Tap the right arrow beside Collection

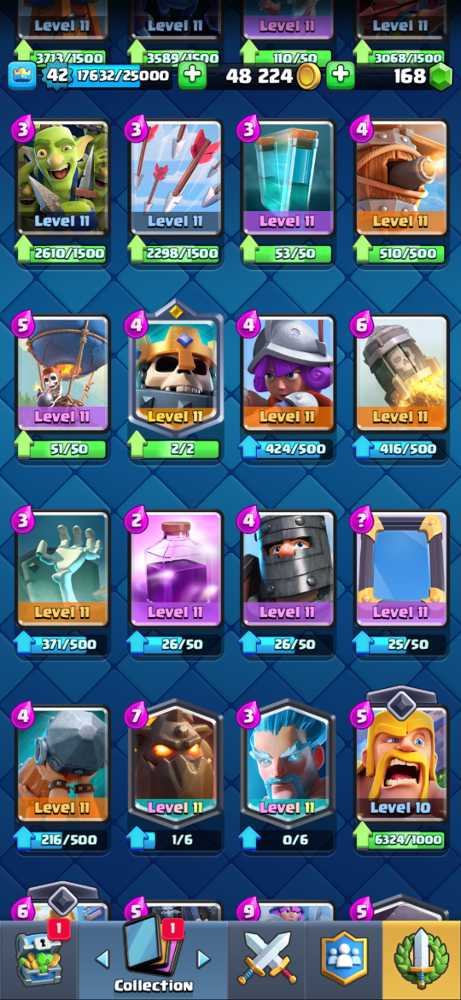pyautogui.click(x=203, y=958)
